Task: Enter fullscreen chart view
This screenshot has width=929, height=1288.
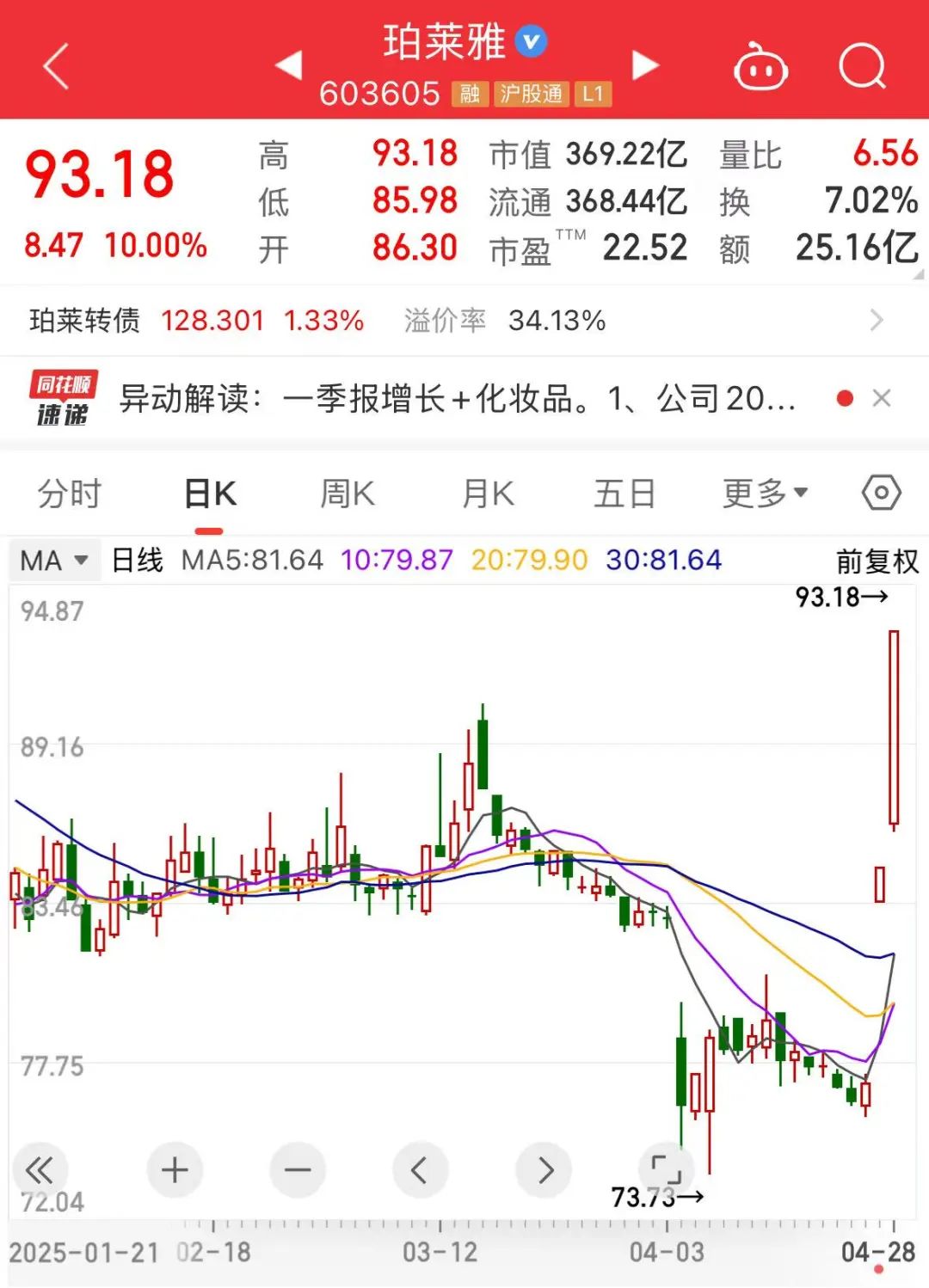Action: (666, 1169)
